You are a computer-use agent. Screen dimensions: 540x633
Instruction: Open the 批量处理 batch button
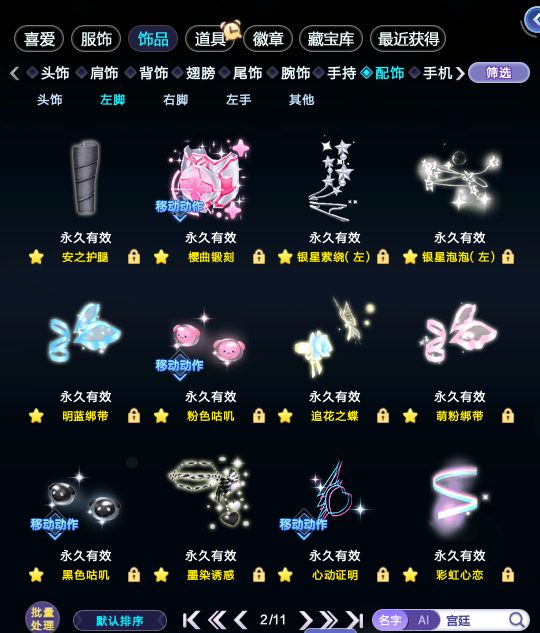point(42,618)
